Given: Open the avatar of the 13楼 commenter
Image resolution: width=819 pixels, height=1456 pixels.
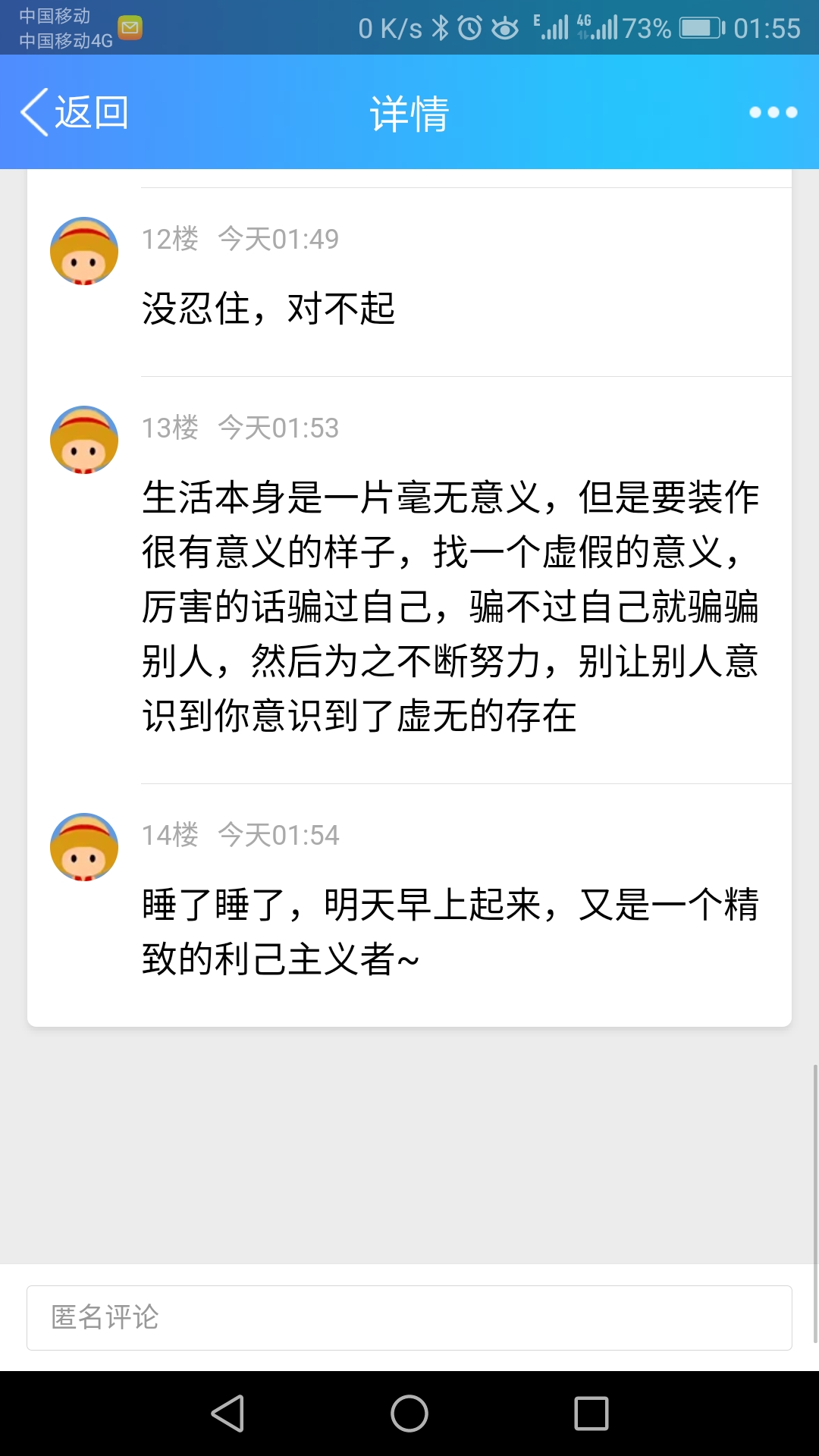Looking at the screenshot, I should (x=84, y=440).
